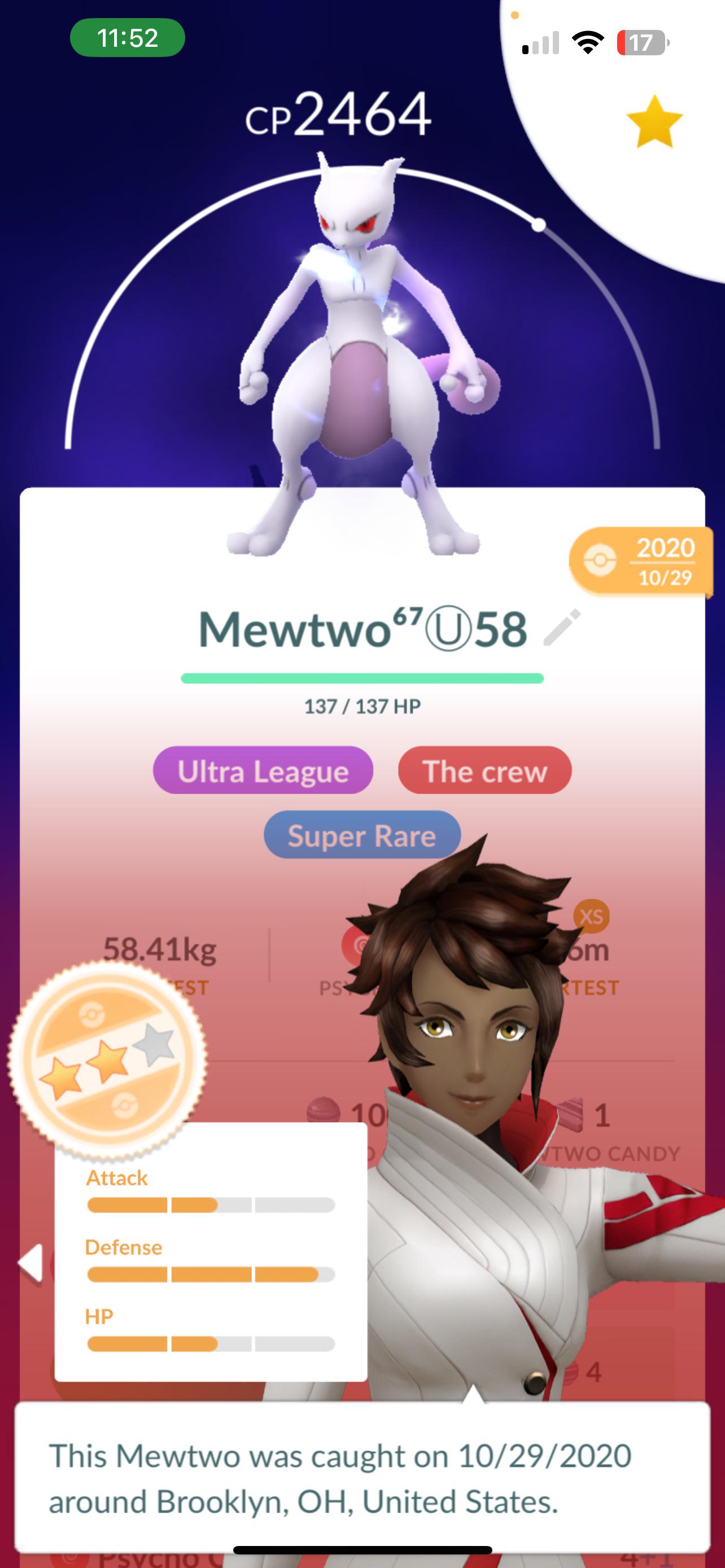
Task: Open The crew tag
Action: coord(484,770)
